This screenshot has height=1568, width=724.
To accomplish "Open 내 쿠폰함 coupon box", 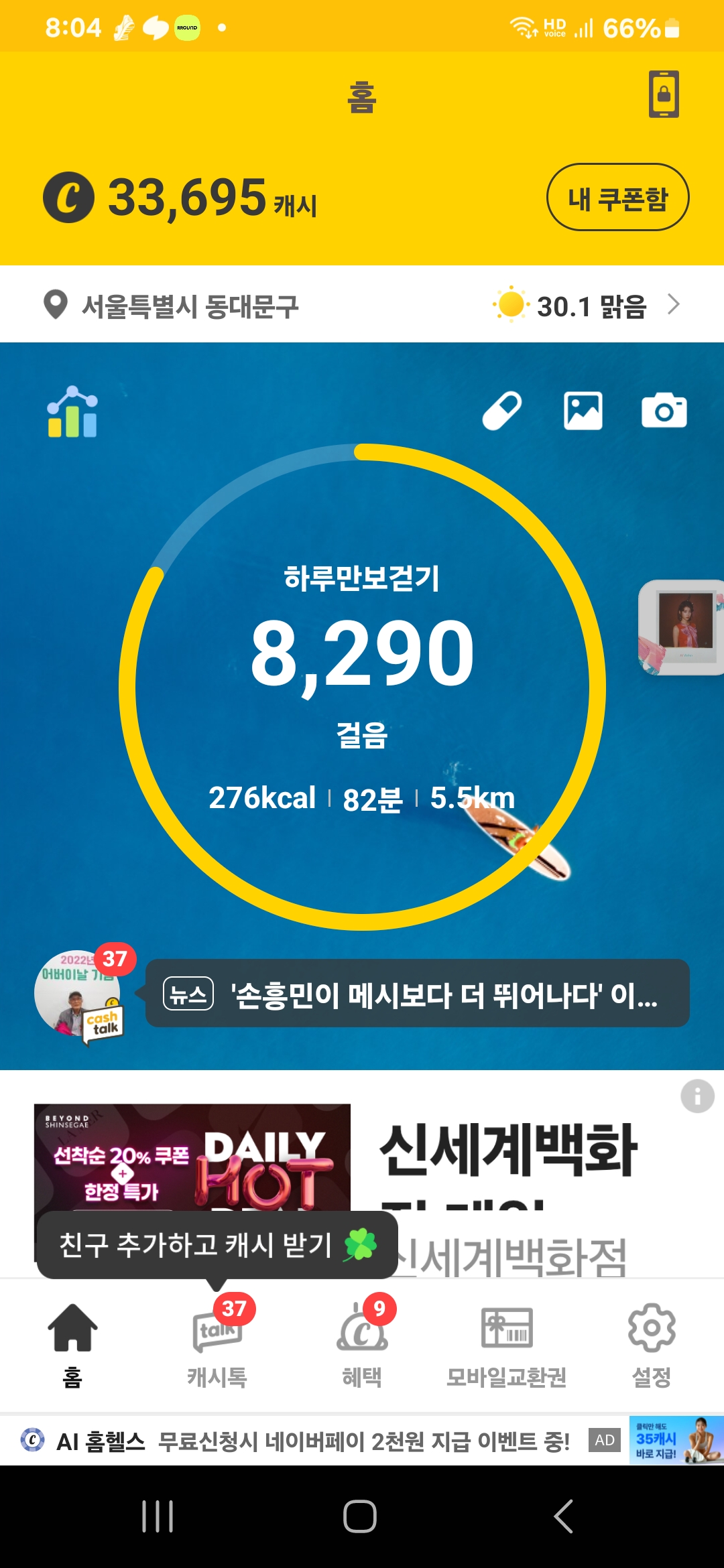I will tap(617, 198).
